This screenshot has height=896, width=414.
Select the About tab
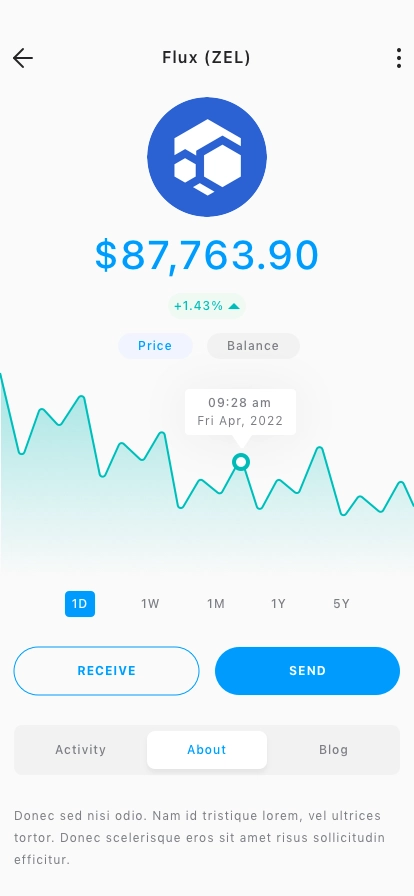point(207,750)
